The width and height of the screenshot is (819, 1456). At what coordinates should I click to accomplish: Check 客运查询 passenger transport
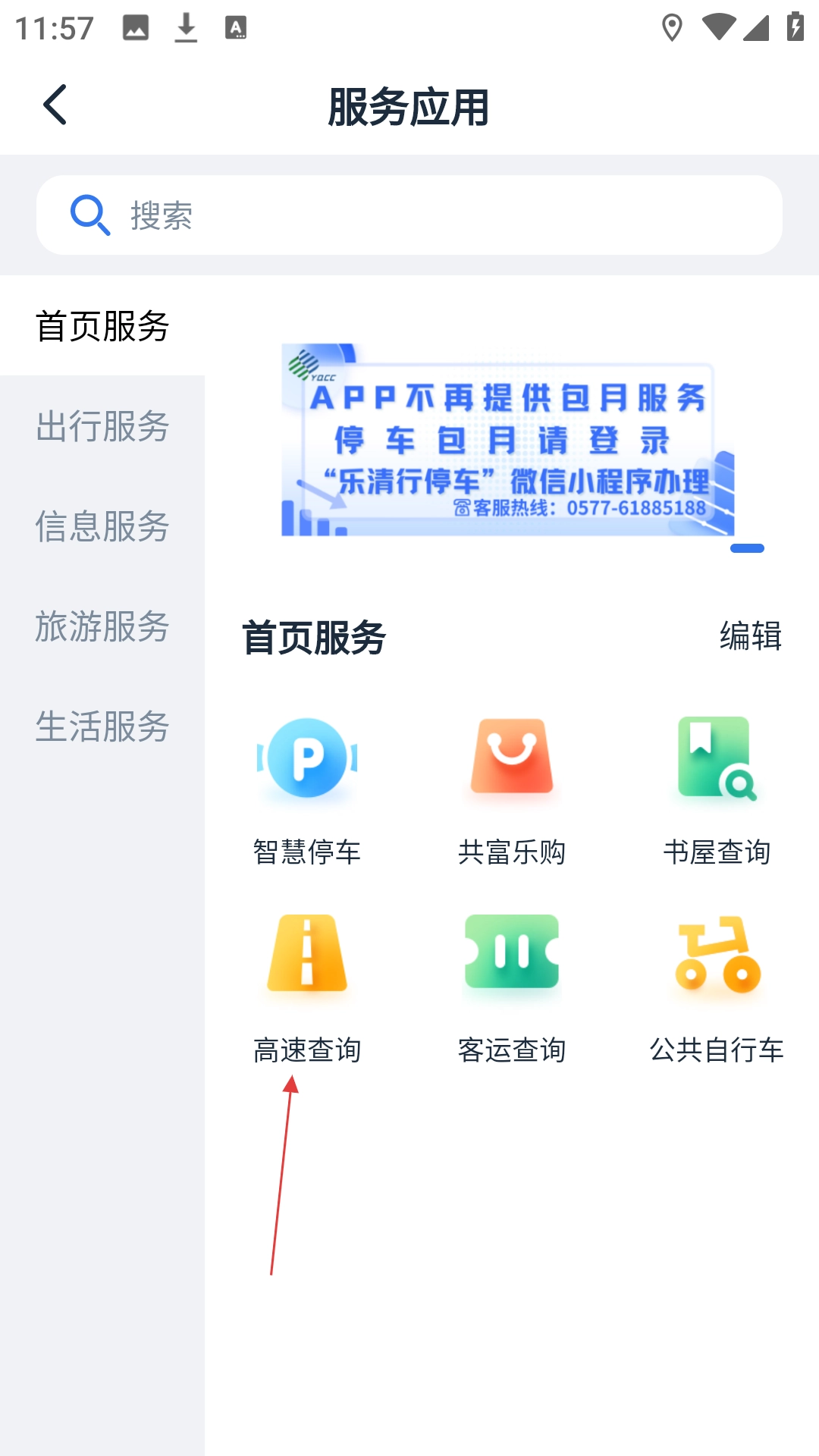512,986
